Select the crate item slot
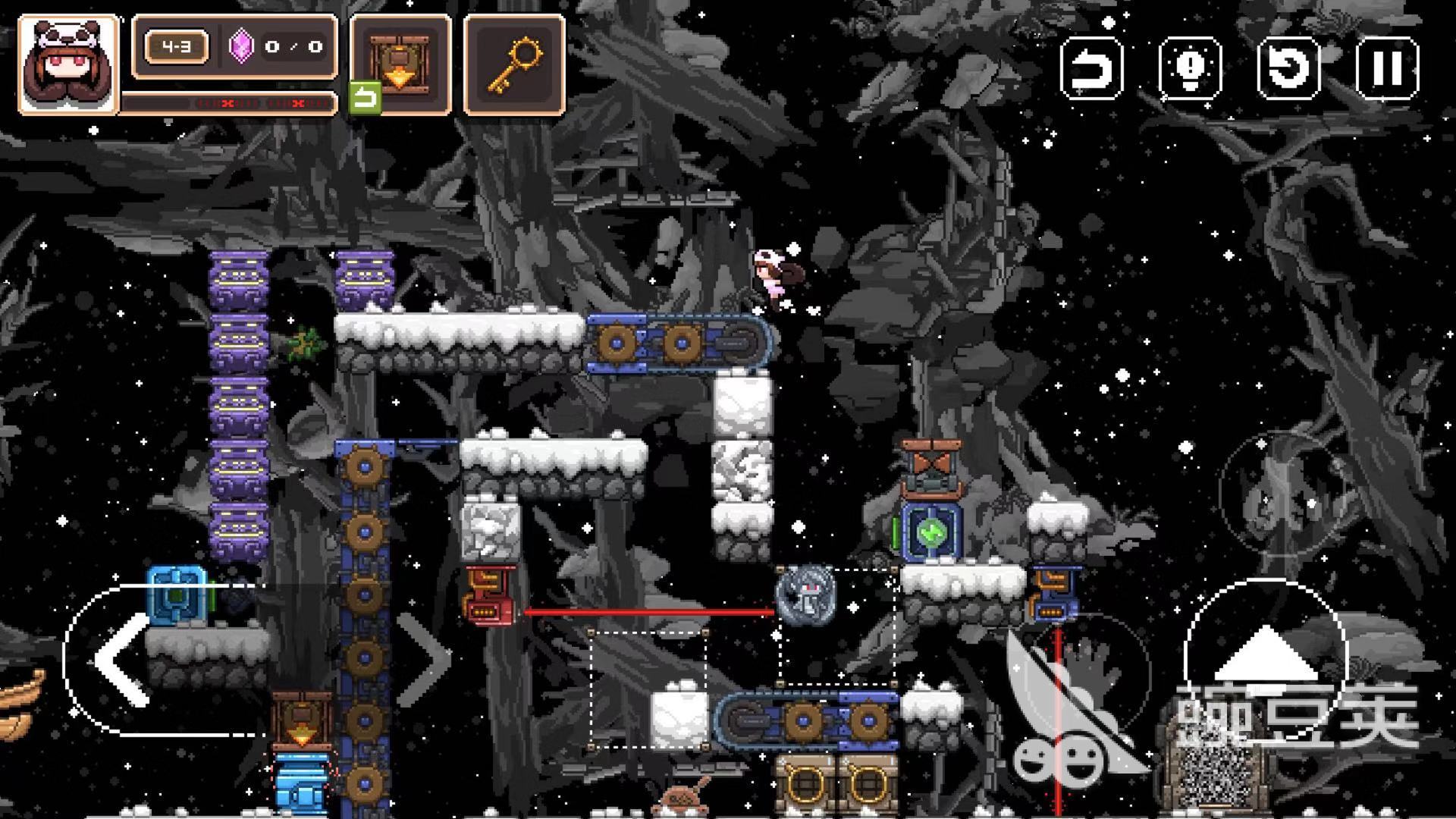 (x=400, y=65)
